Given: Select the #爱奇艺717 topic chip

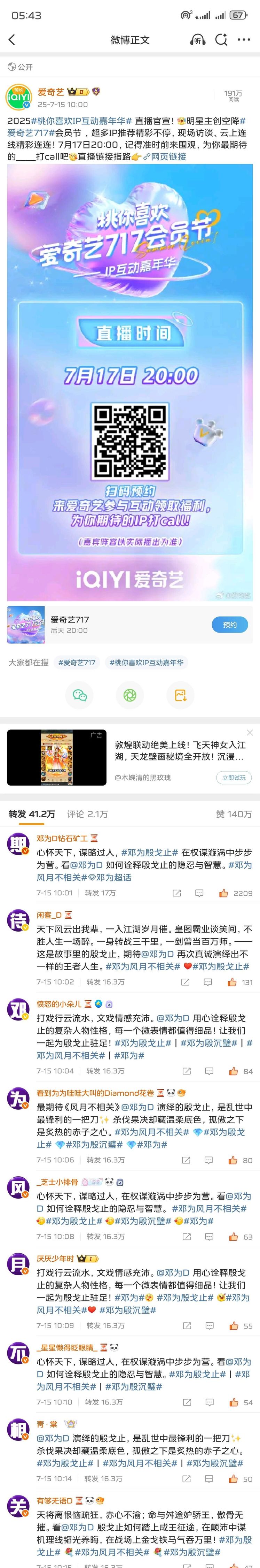Looking at the screenshot, I should (x=77, y=662).
